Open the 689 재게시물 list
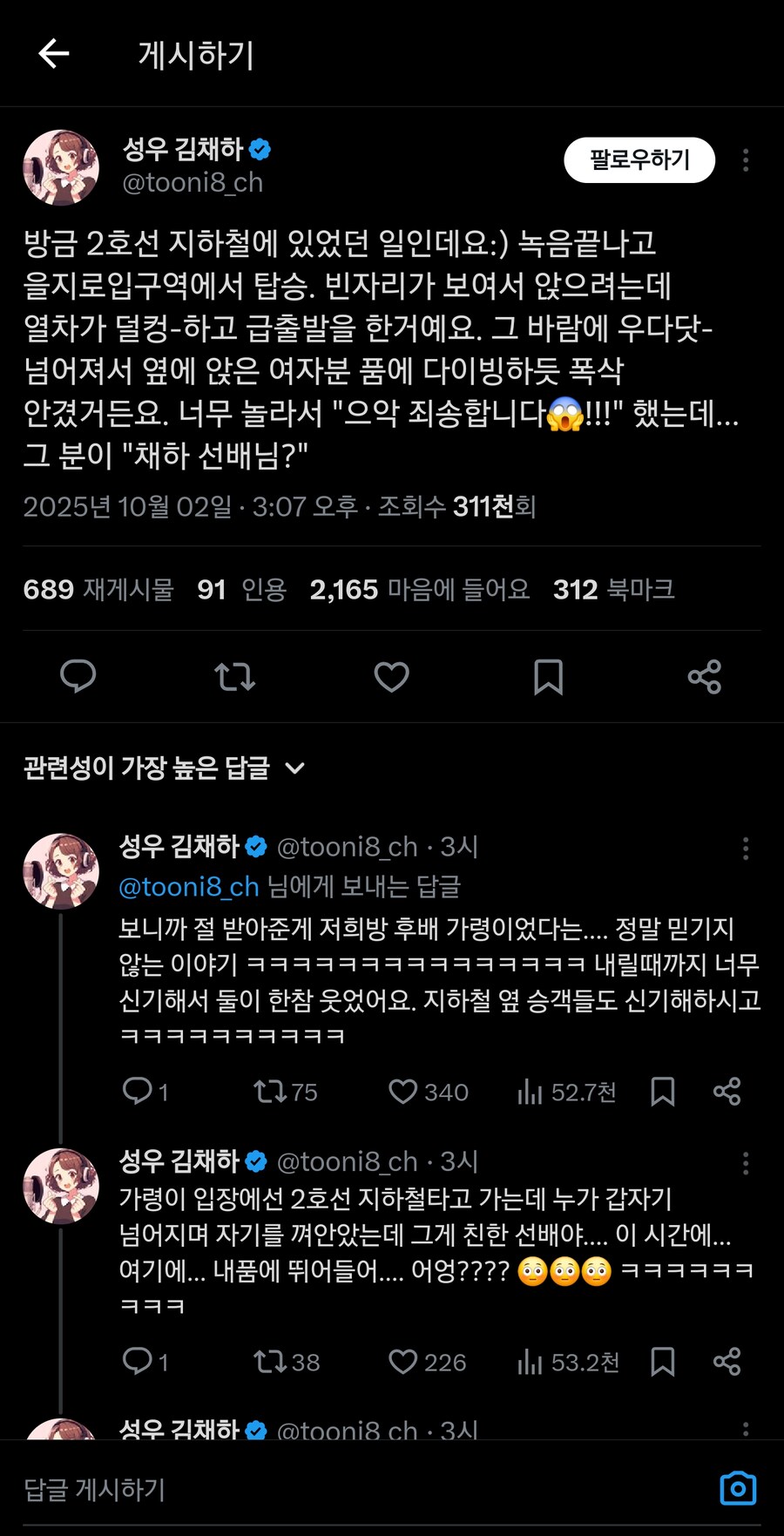This screenshot has width=784, height=1536. [98, 590]
